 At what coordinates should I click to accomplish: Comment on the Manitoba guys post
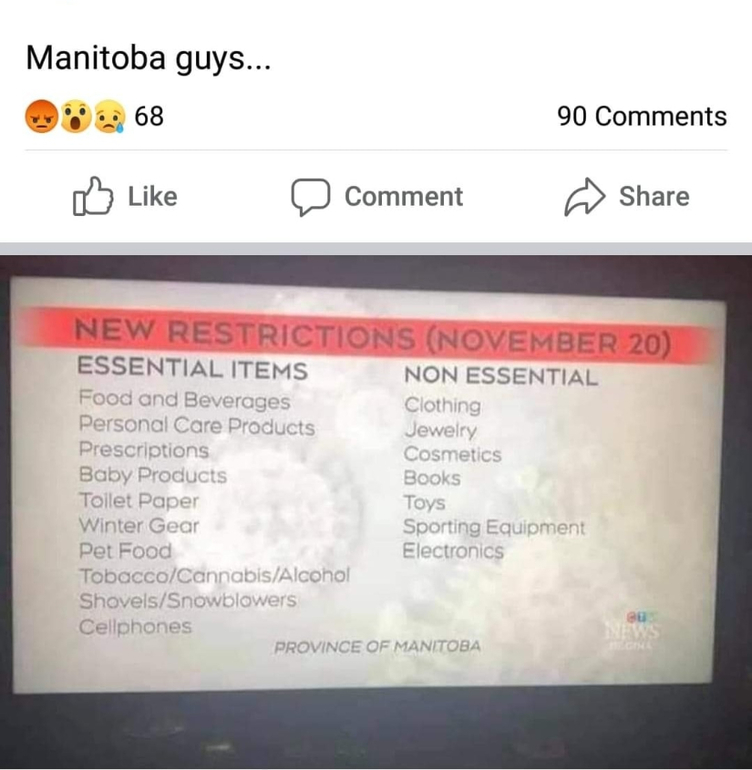click(377, 196)
